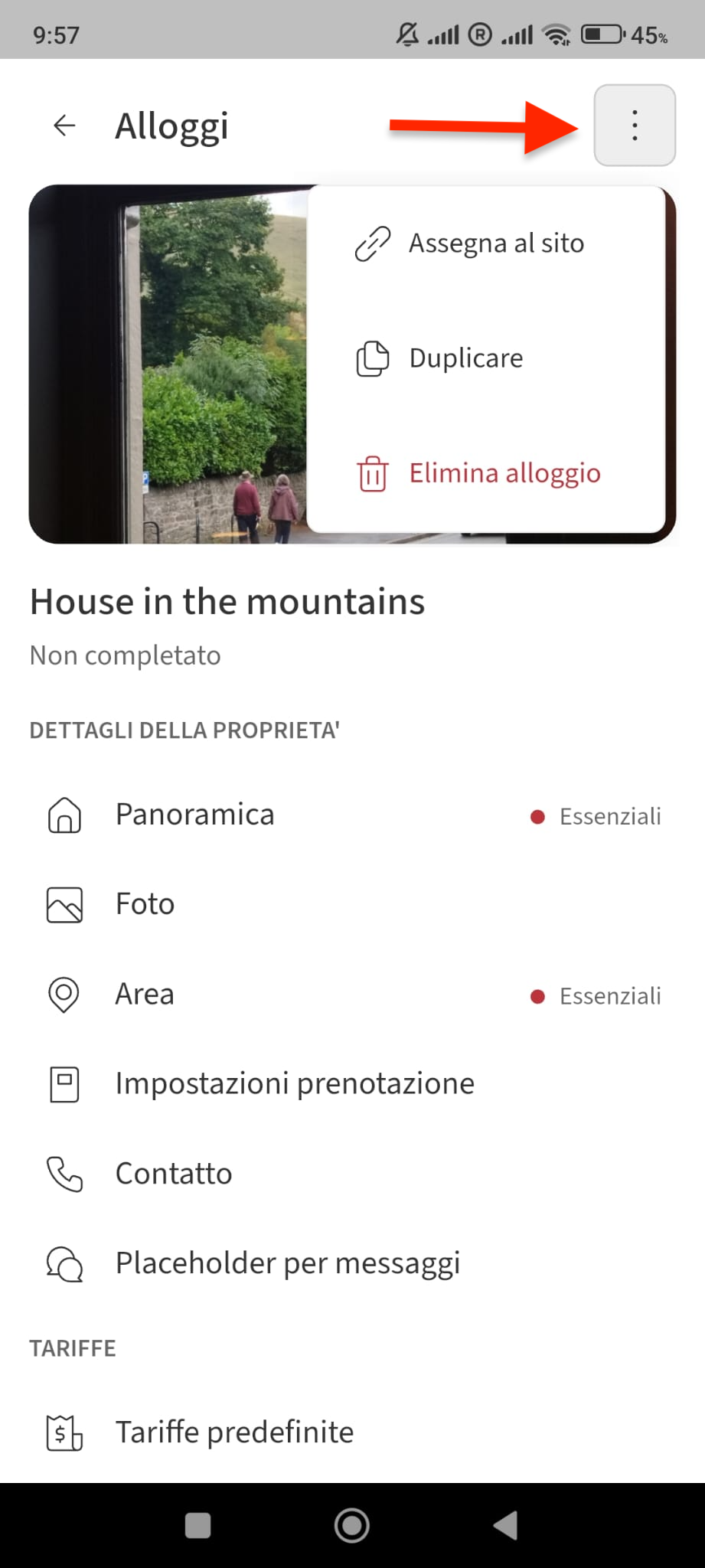This screenshot has height=1568, width=705.
Task: Go back using the arrow beside Alloggi
Action: 65,126
